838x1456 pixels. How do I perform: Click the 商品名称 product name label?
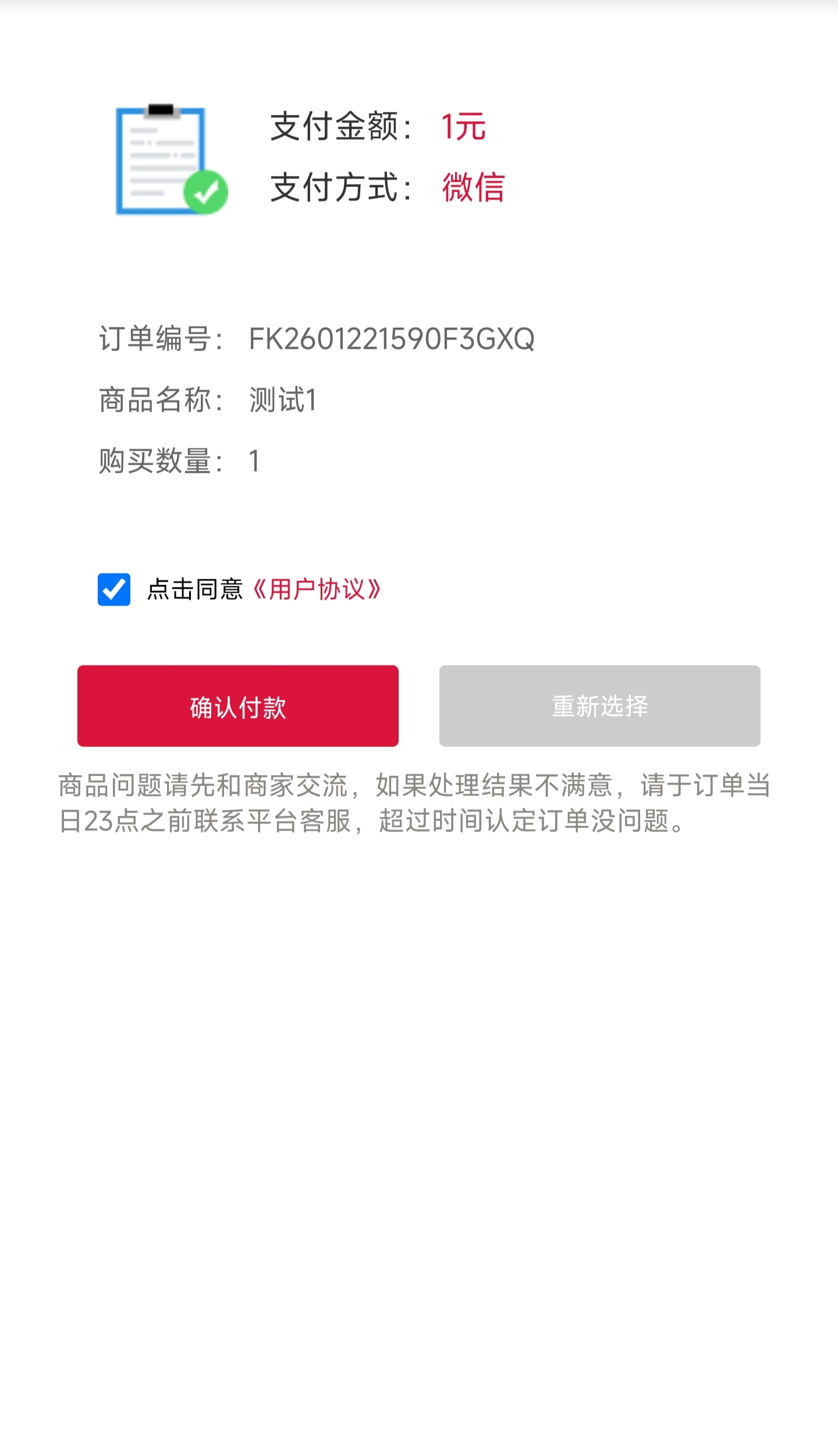click(x=160, y=399)
